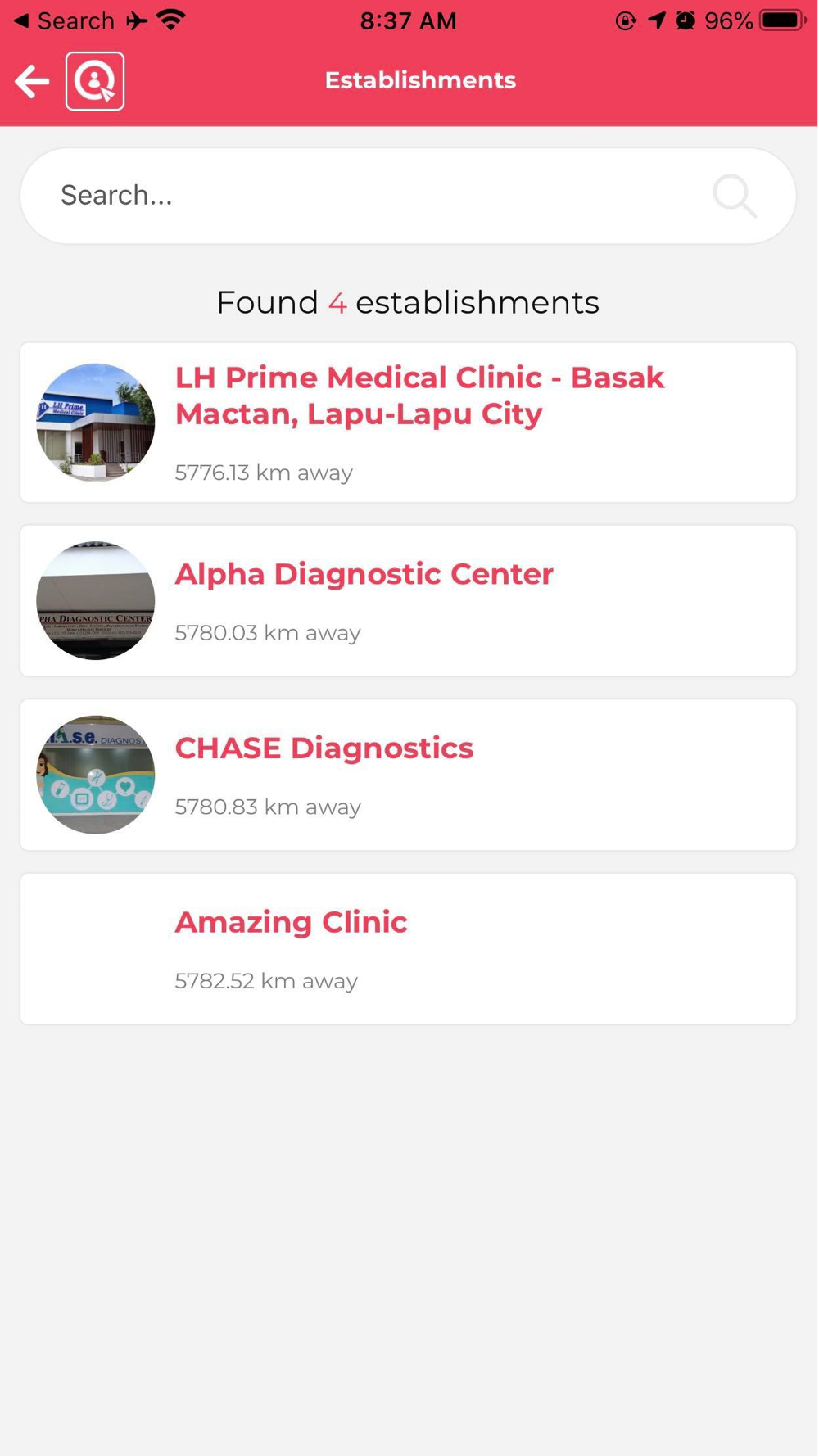Open the magnifier profile icon in header

coord(95,81)
